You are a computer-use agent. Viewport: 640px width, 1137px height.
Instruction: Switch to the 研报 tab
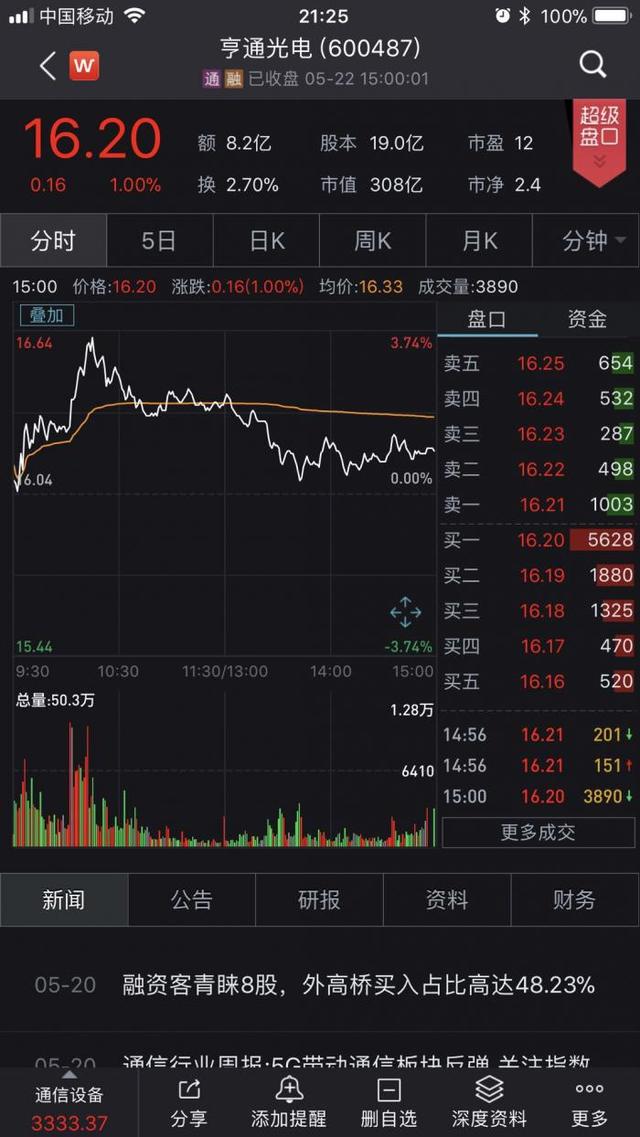319,900
